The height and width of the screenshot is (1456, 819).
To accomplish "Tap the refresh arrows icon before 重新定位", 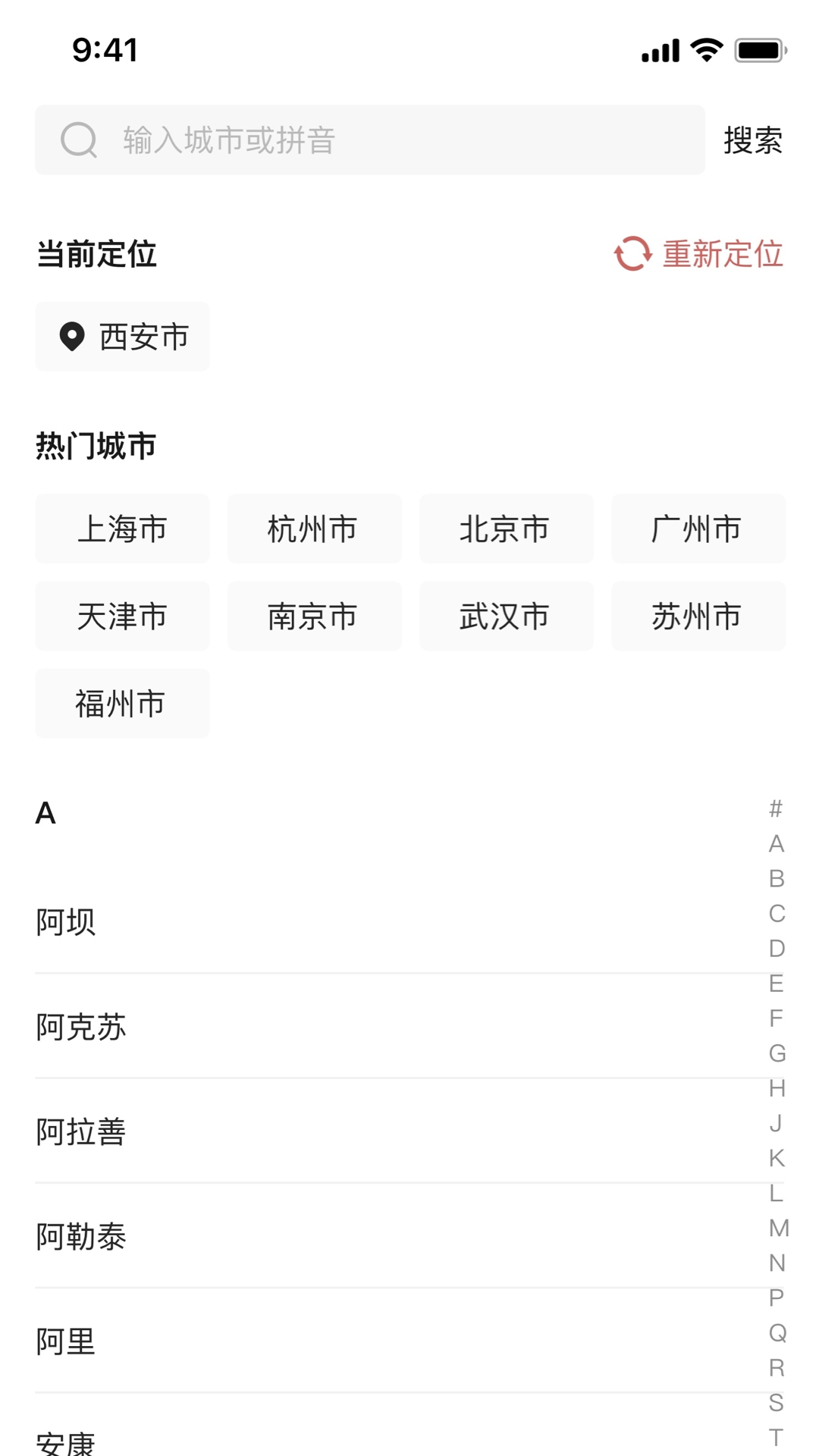I will [632, 255].
